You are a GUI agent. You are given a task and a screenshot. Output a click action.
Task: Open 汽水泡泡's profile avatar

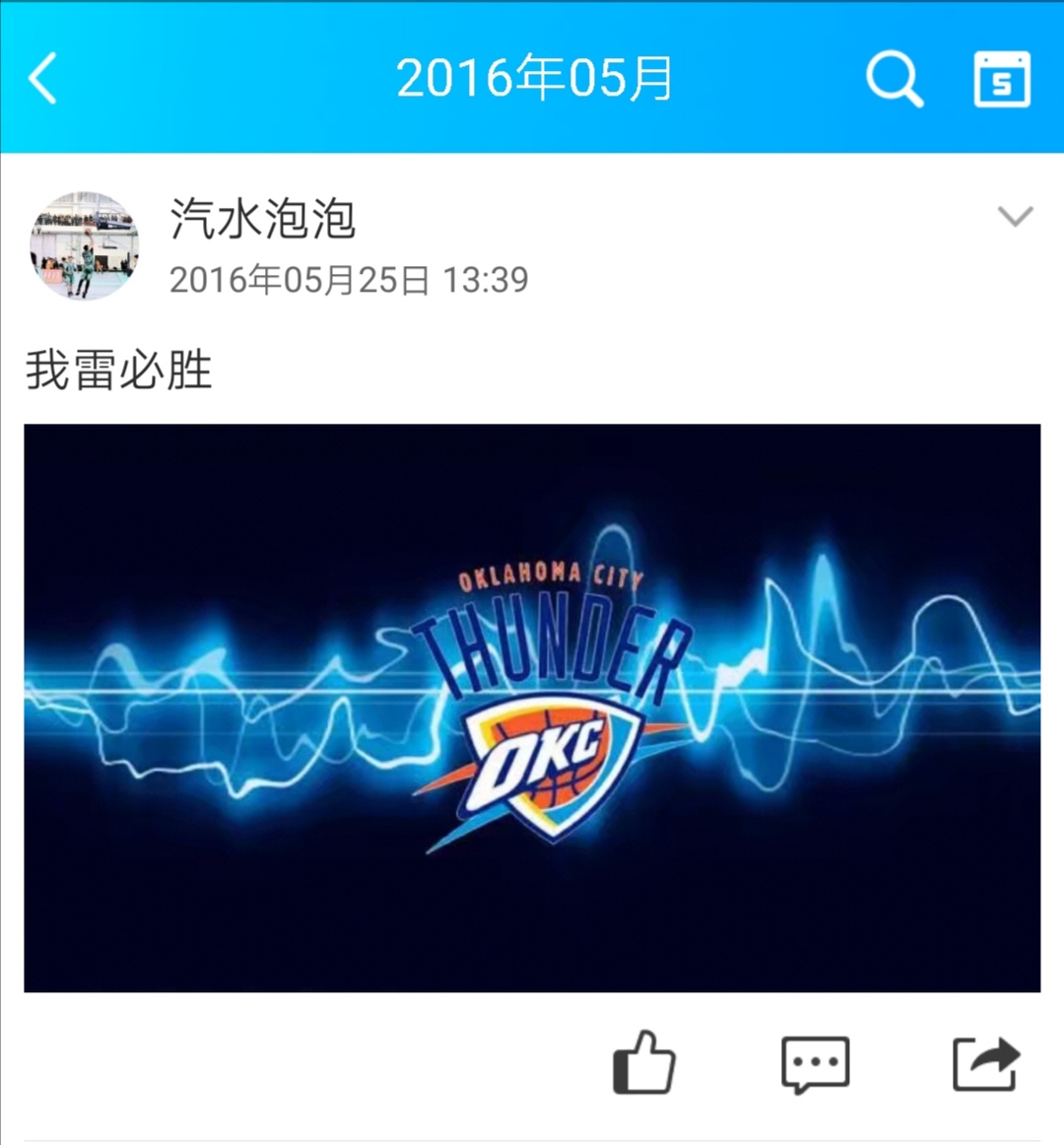pos(85,245)
